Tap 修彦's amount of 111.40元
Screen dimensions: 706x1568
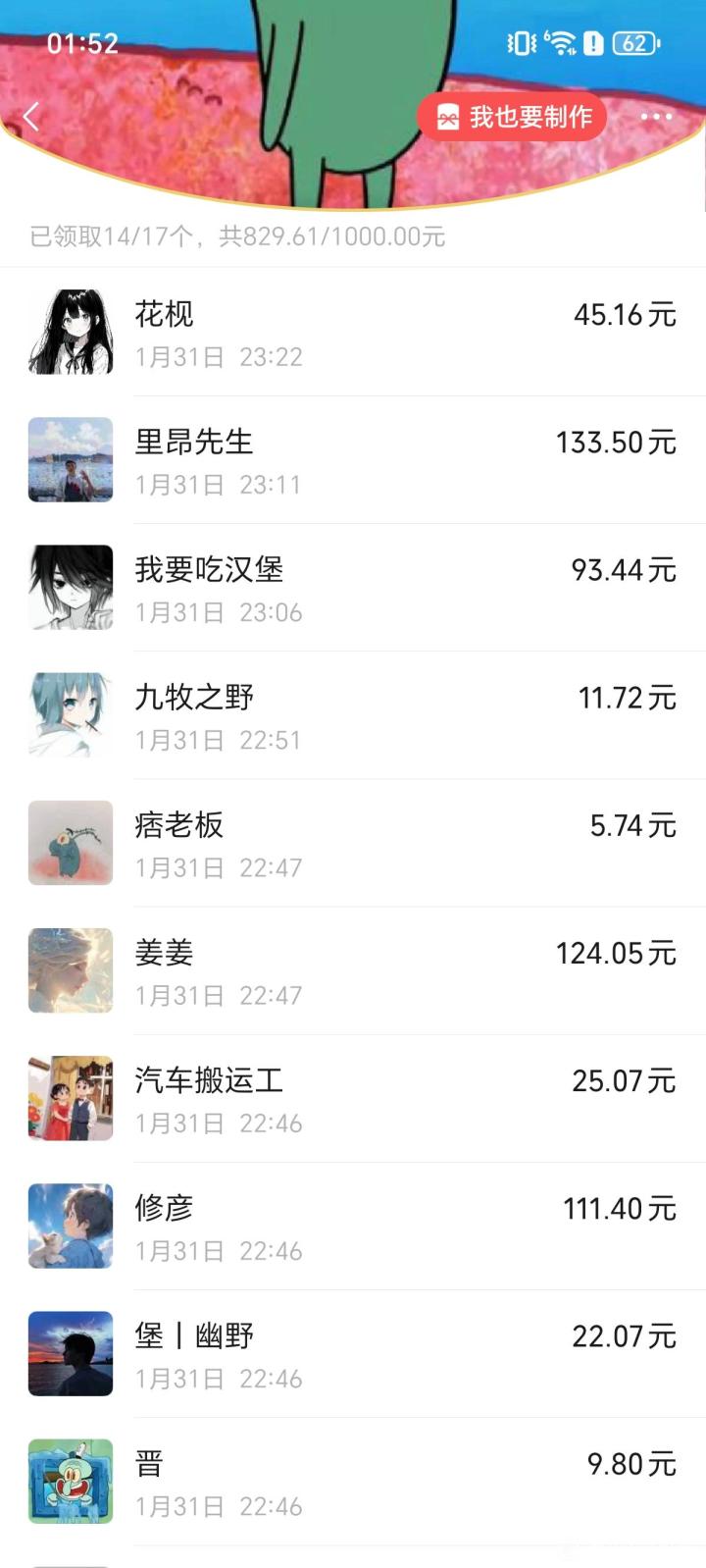[618, 1209]
